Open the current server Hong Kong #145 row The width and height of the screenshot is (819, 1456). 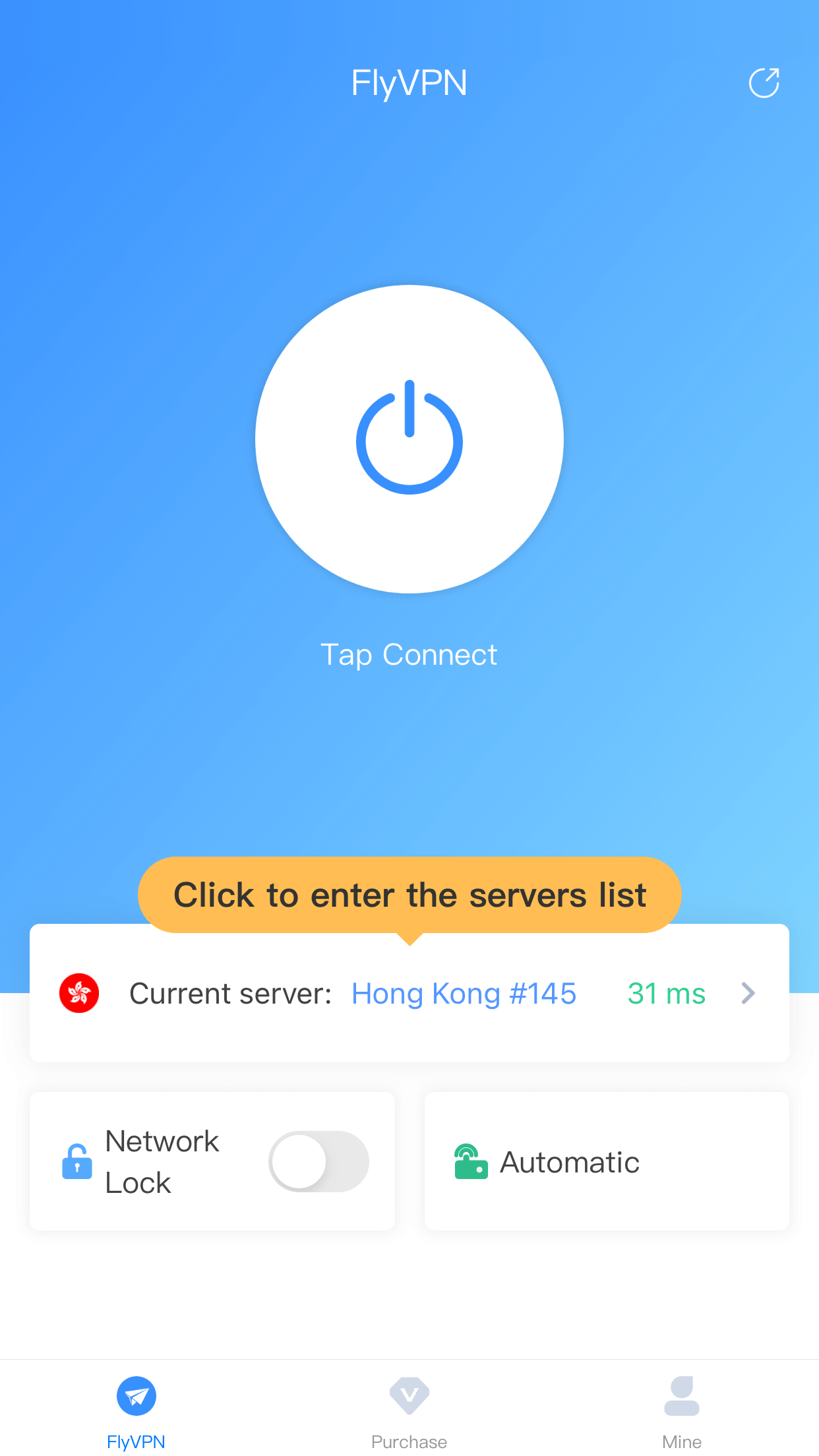point(409,993)
